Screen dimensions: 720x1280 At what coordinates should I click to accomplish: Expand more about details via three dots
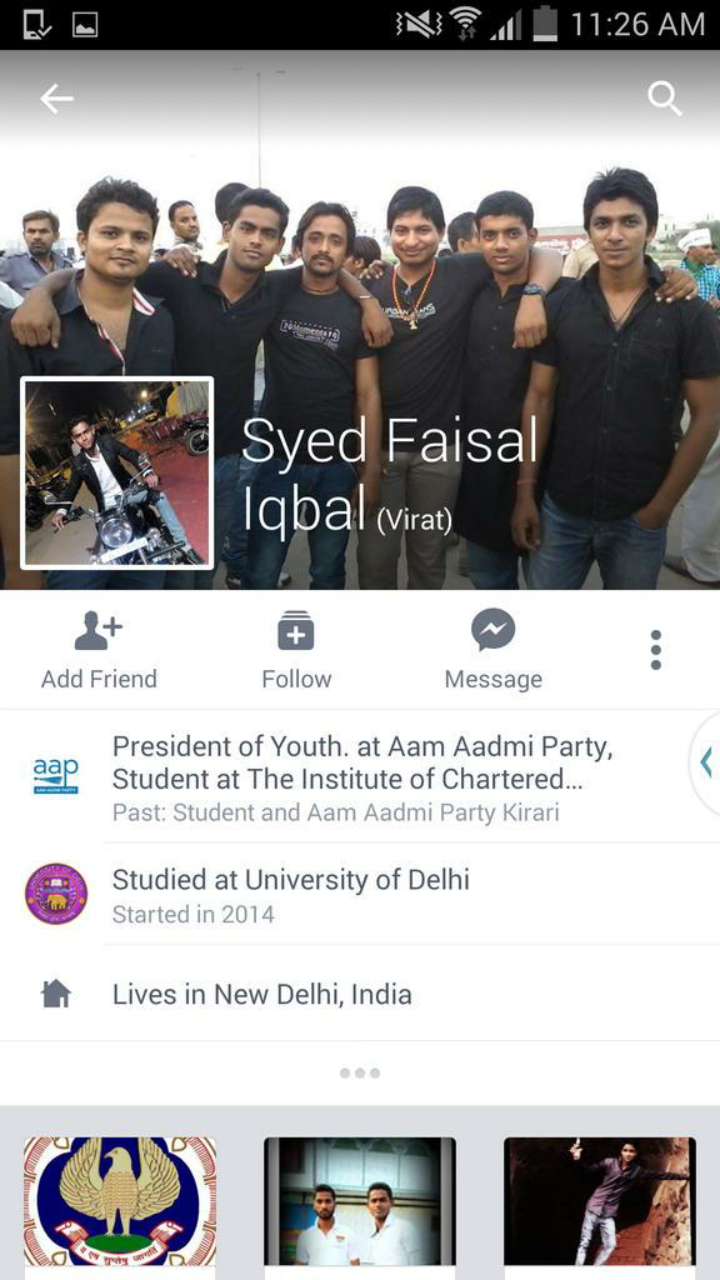360,1073
